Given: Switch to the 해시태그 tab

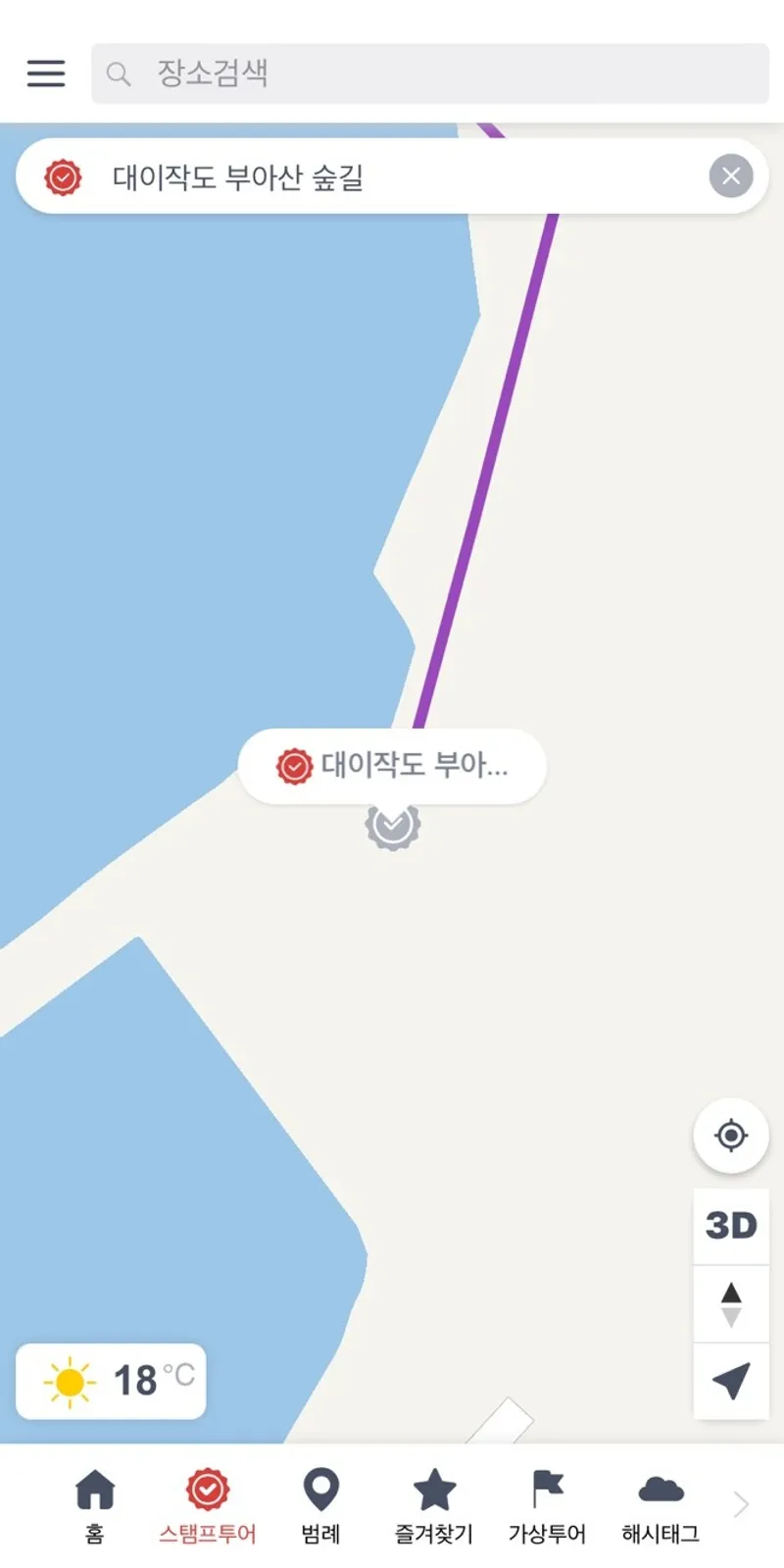Looking at the screenshot, I should coord(661,1506).
